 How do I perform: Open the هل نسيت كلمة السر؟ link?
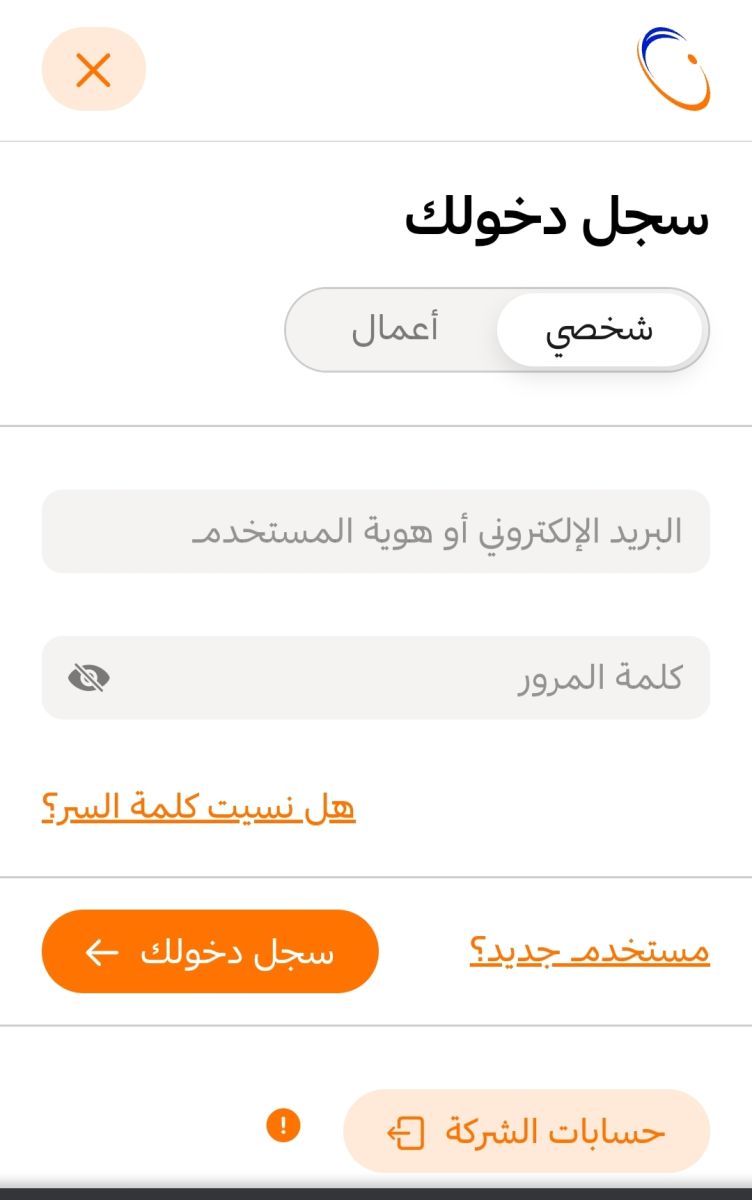[199, 808]
